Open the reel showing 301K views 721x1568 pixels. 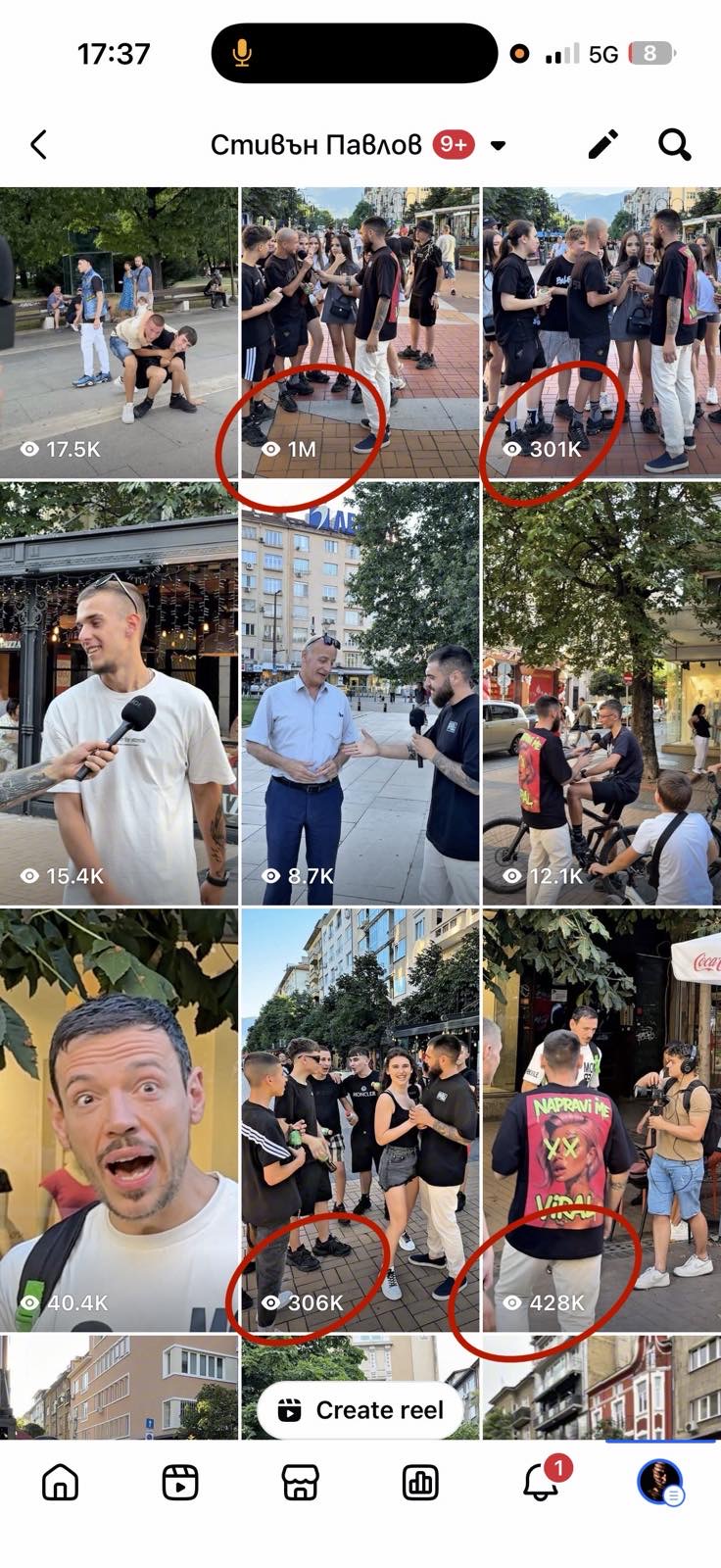click(x=601, y=331)
